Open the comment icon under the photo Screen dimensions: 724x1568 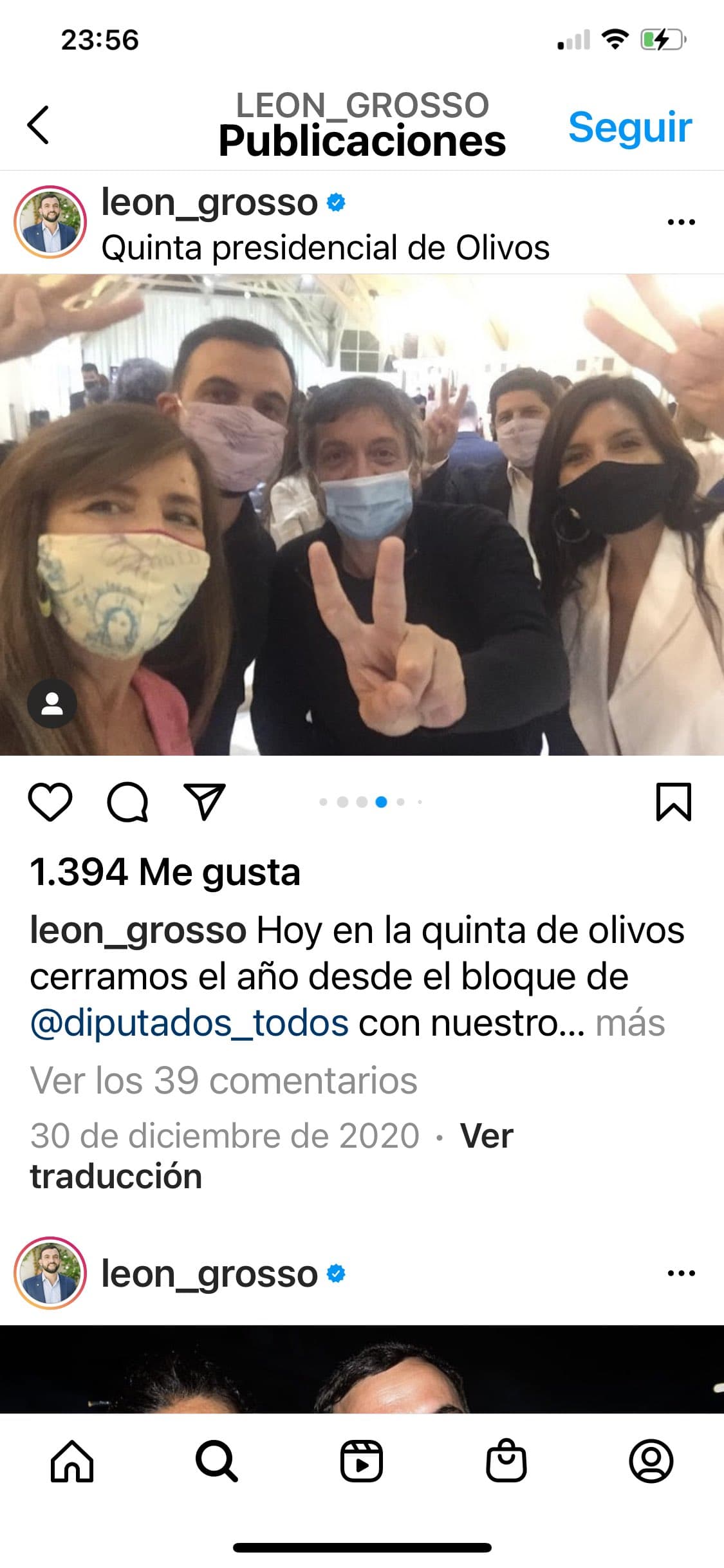pos(127,802)
